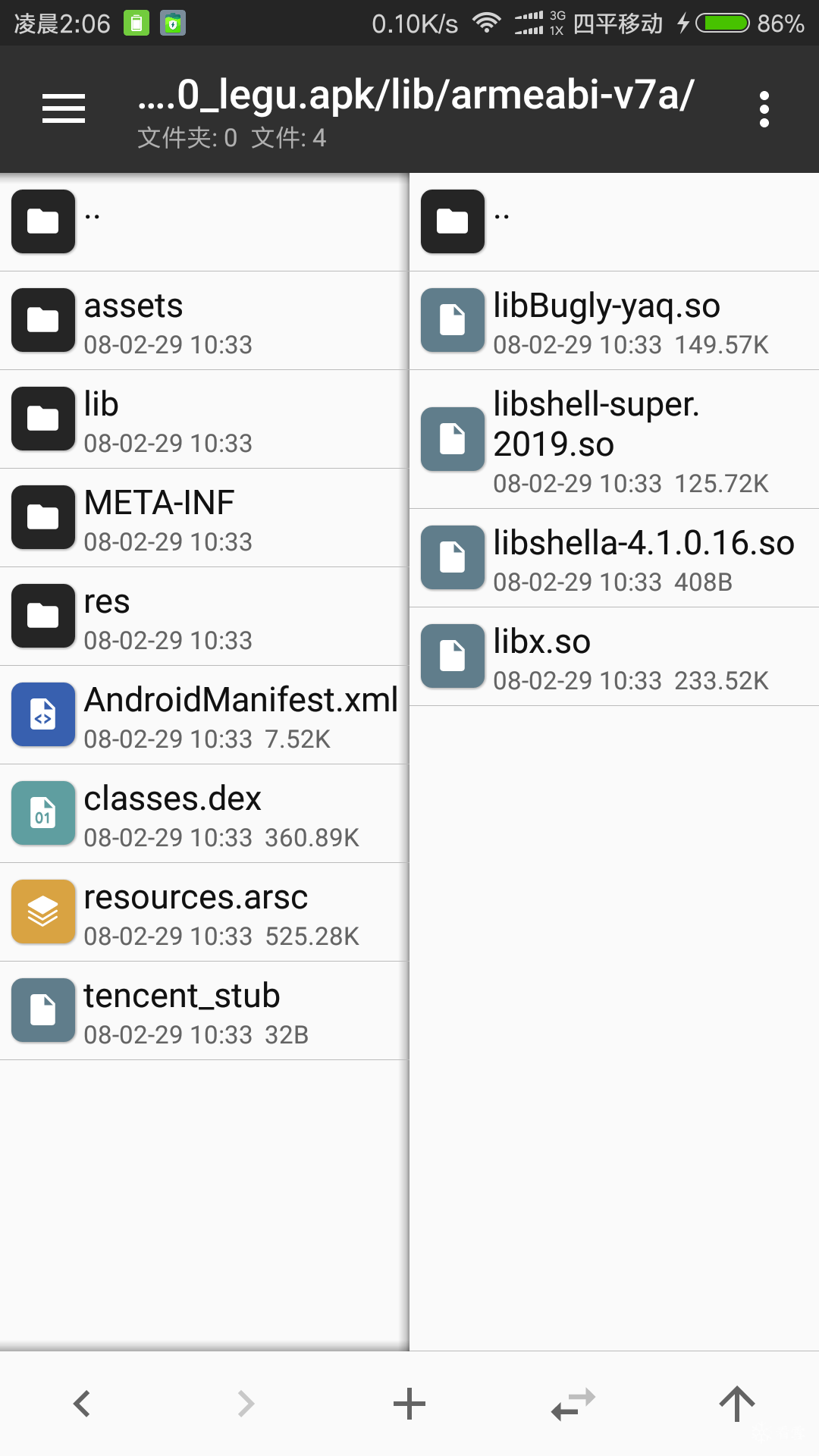Open resources.arsc file
Image resolution: width=819 pixels, height=1456 pixels.
click(203, 913)
